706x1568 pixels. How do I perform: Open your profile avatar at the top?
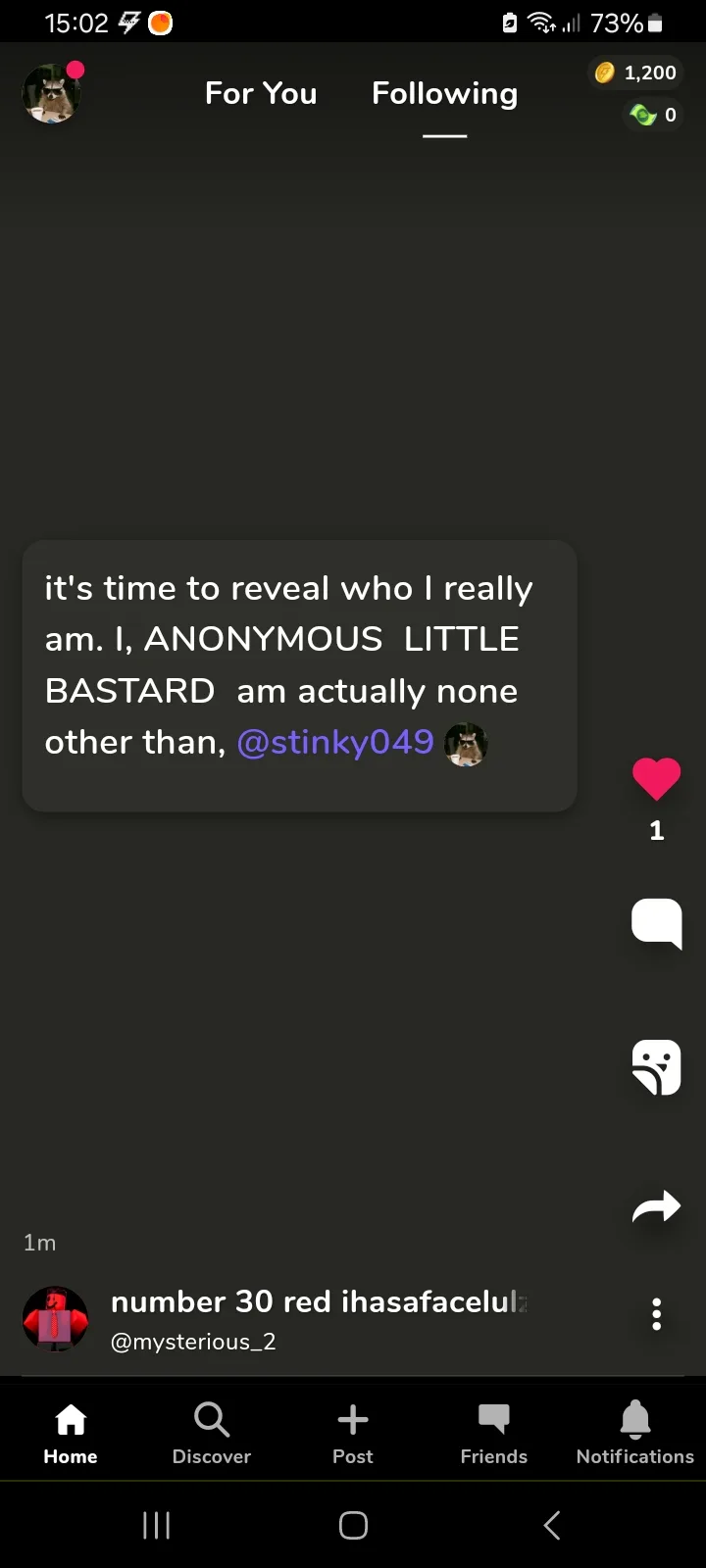click(52, 93)
